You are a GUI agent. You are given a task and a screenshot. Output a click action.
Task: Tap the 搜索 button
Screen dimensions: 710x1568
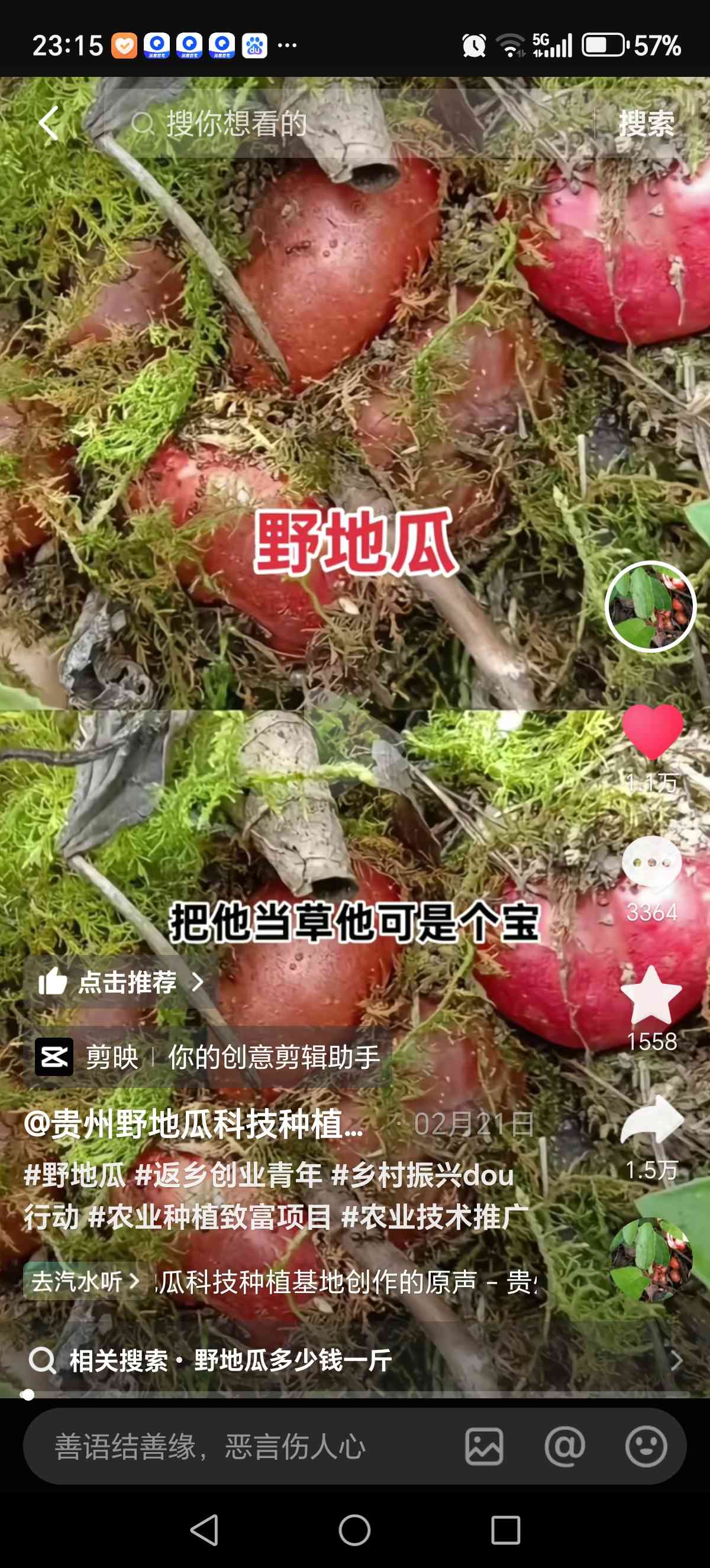point(647,124)
